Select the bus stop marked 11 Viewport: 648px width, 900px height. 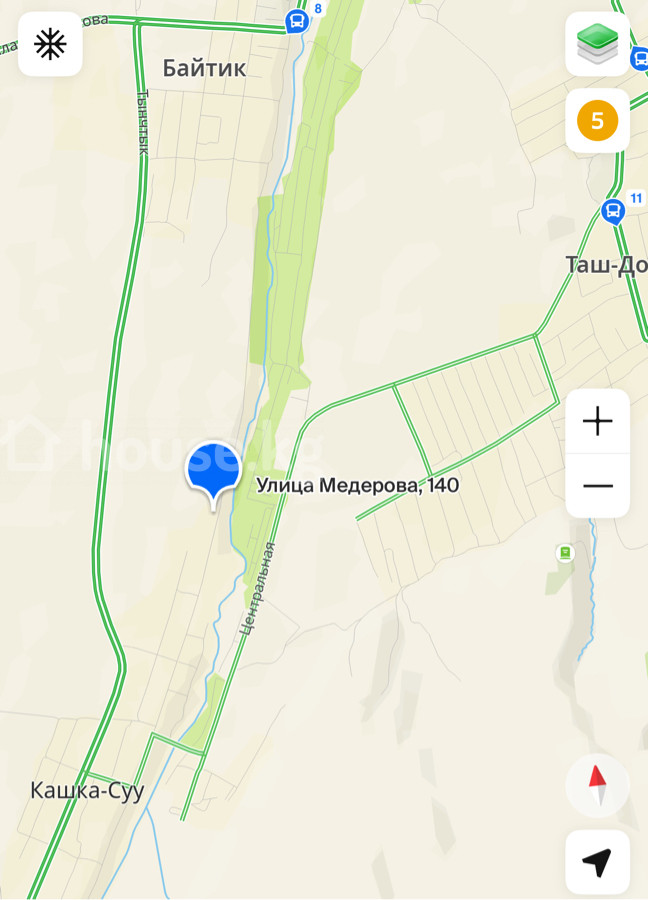613,211
